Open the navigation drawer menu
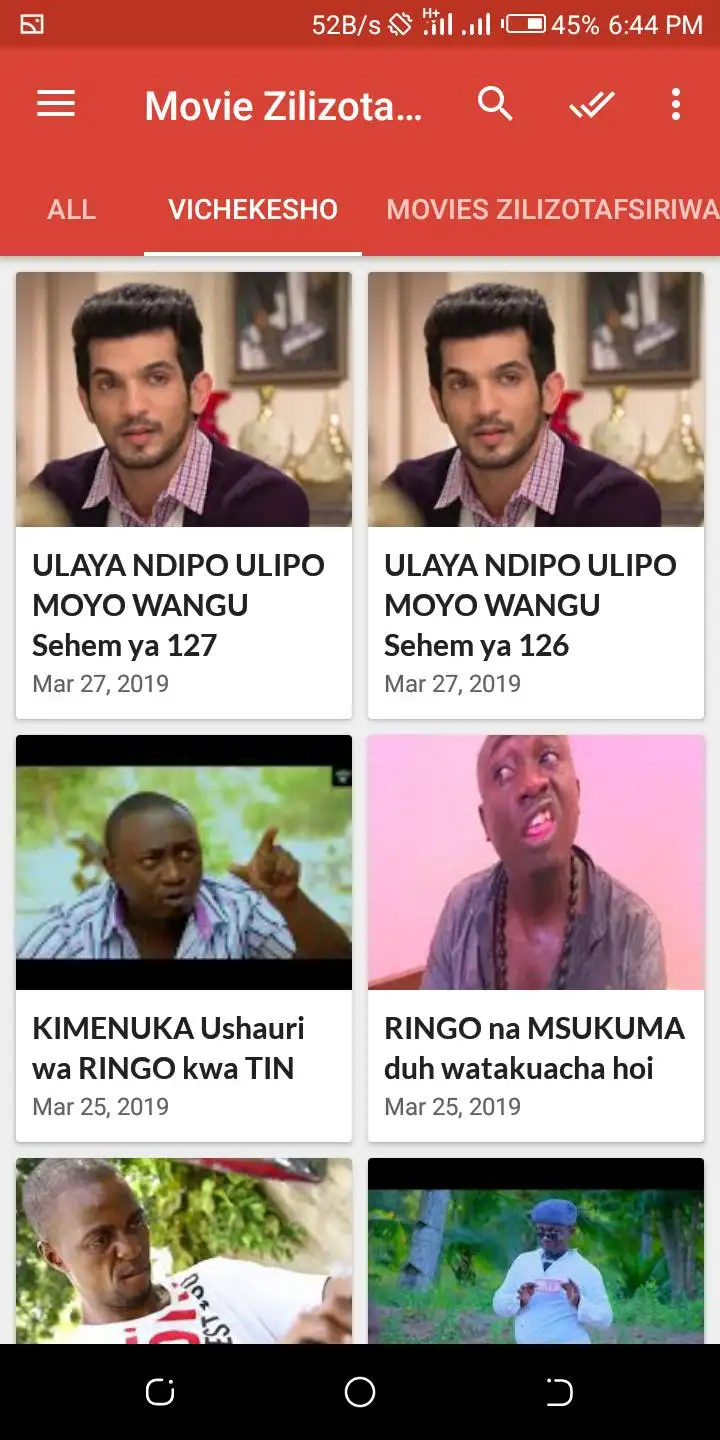Screen dimensions: 720x1440 [x=56, y=104]
